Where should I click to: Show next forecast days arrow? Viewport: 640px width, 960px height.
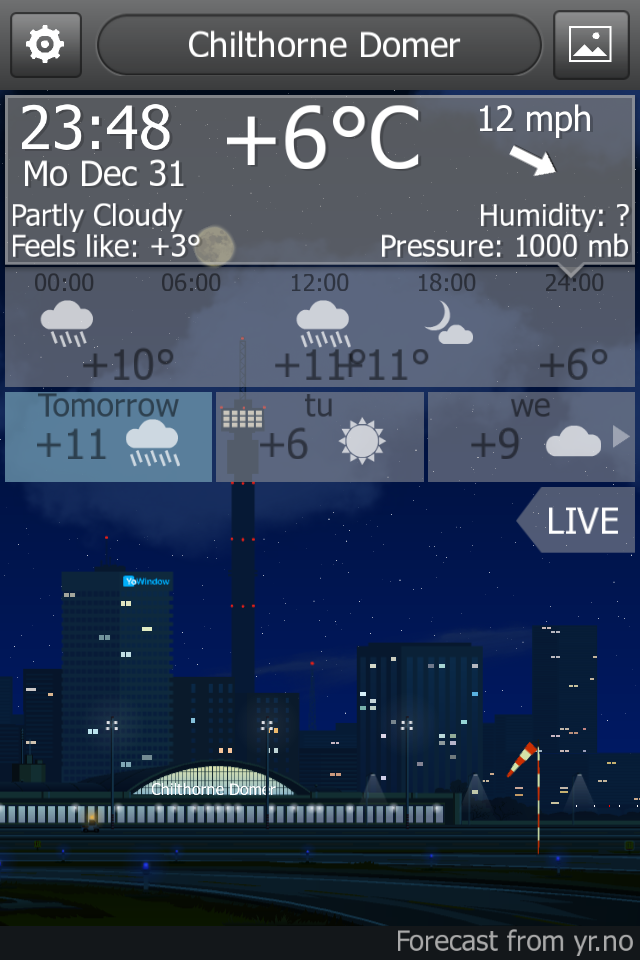(x=621, y=437)
